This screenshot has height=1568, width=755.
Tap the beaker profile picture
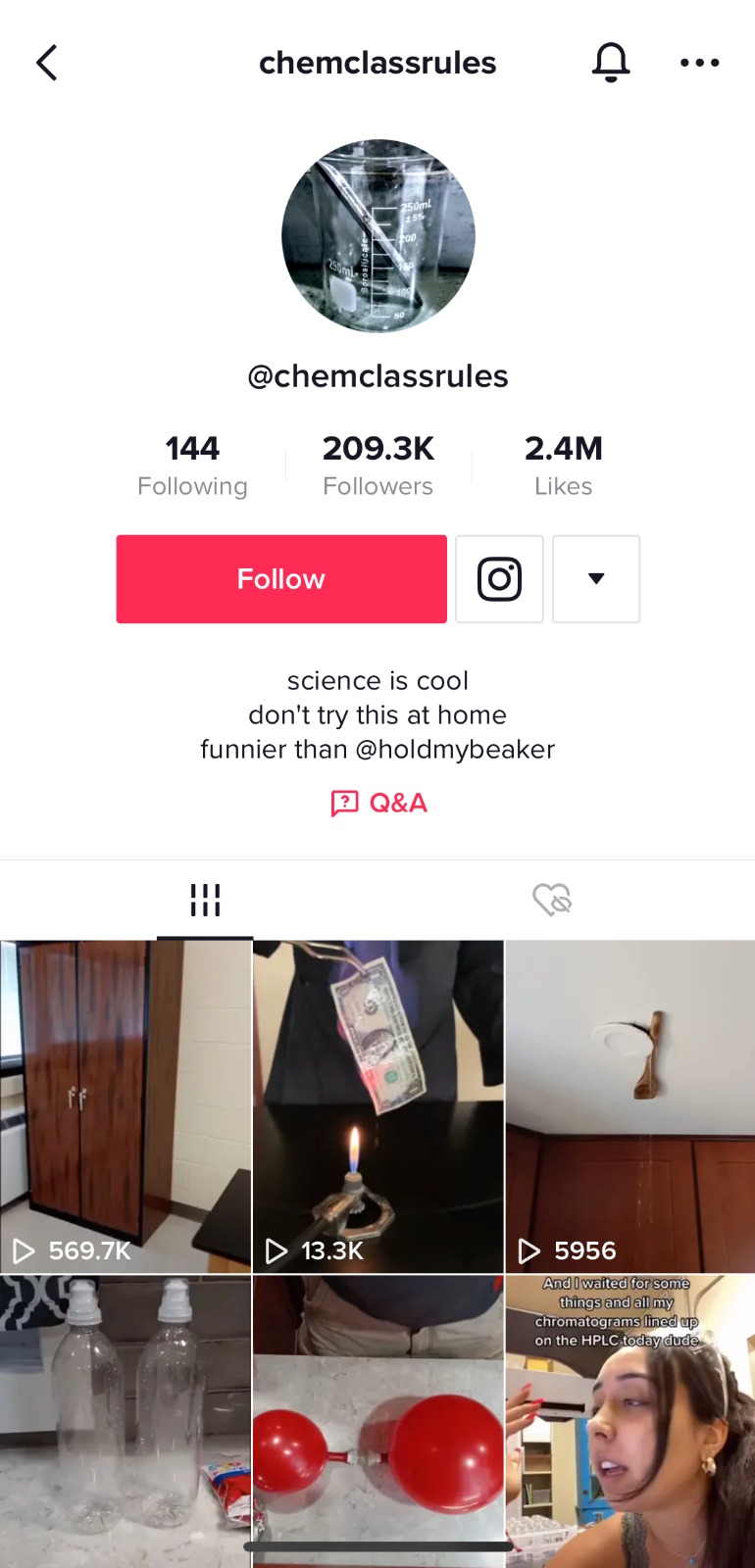tap(378, 236)
